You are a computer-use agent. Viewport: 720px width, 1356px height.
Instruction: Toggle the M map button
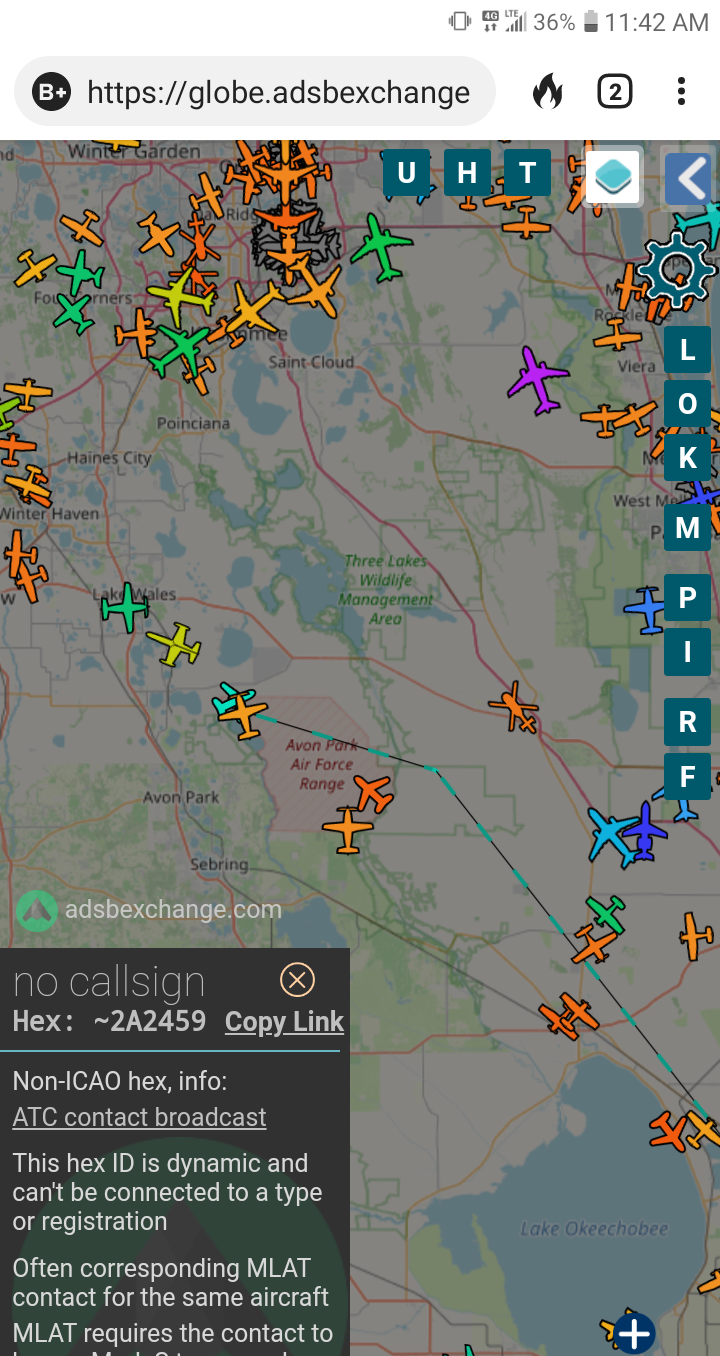(688, 527)
